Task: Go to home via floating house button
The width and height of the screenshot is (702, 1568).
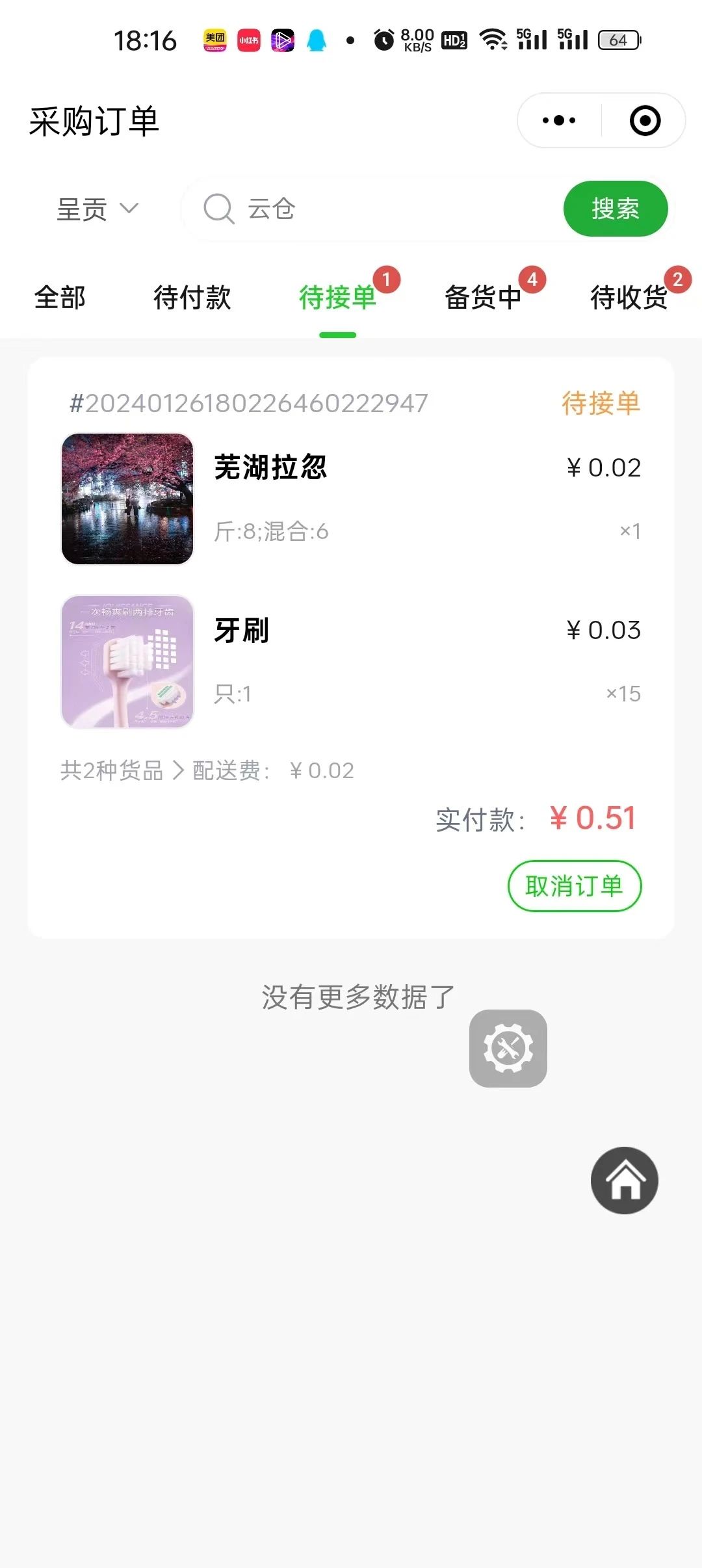Action: click(625, 1180)
